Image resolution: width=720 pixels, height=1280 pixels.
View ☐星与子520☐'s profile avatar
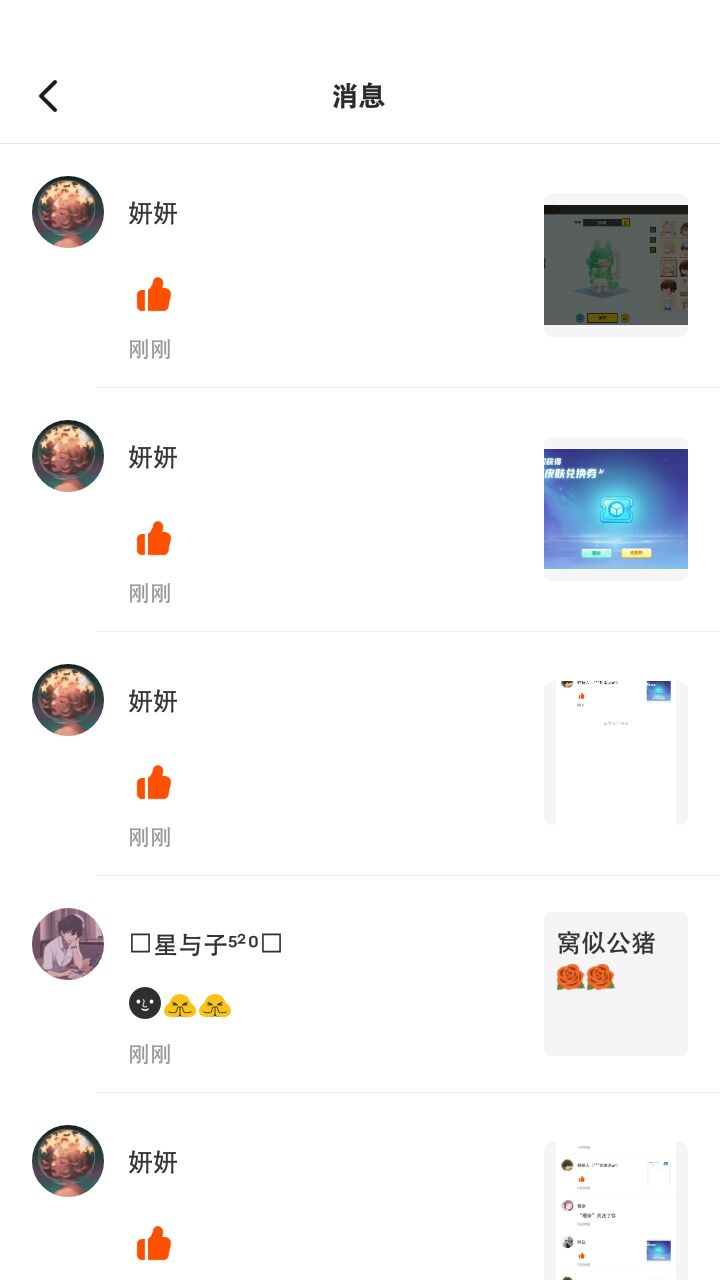[x=68, y=944]
